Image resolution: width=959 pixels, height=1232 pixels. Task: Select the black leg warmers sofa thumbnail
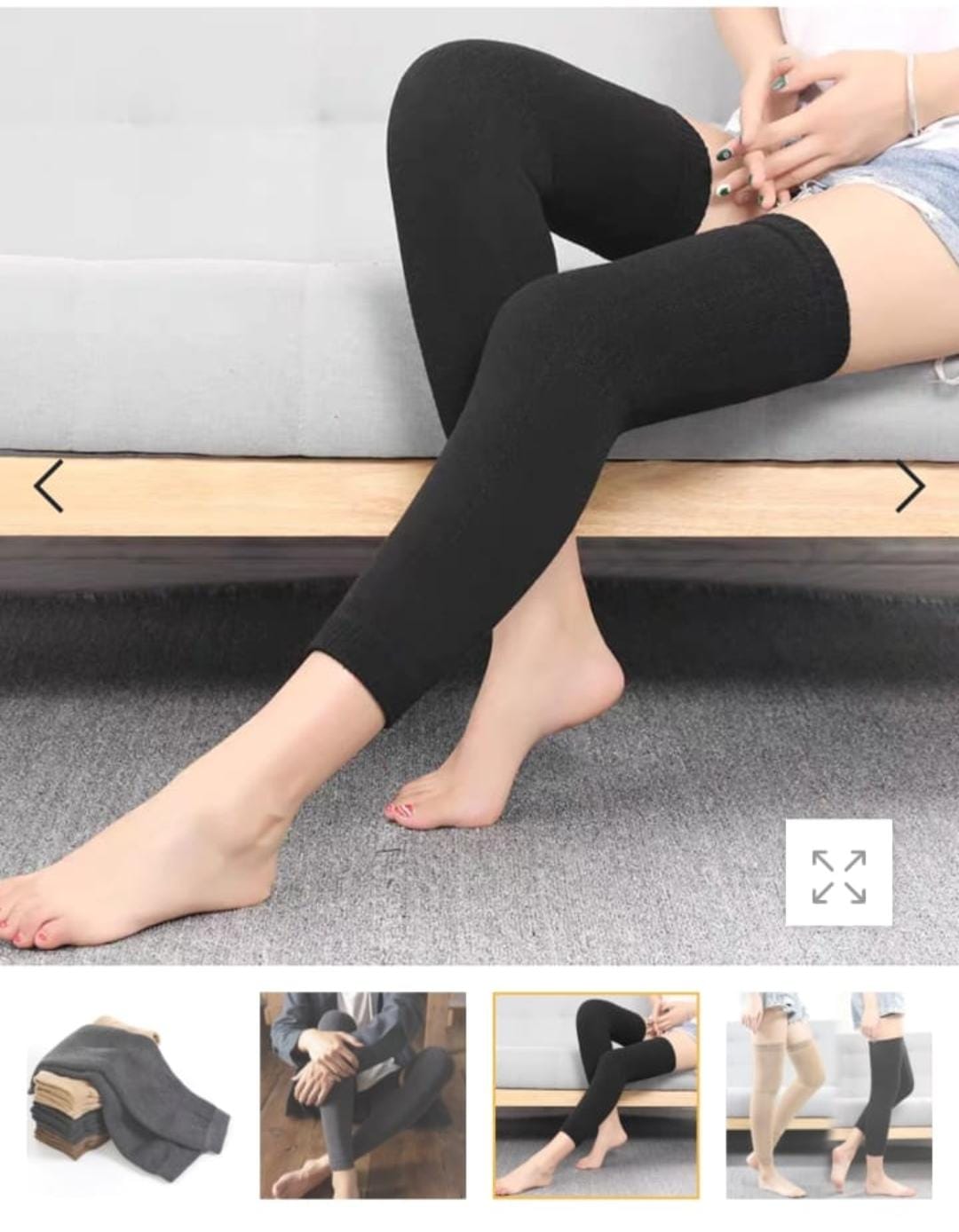pyautogui.click(x=596, y=1095)
